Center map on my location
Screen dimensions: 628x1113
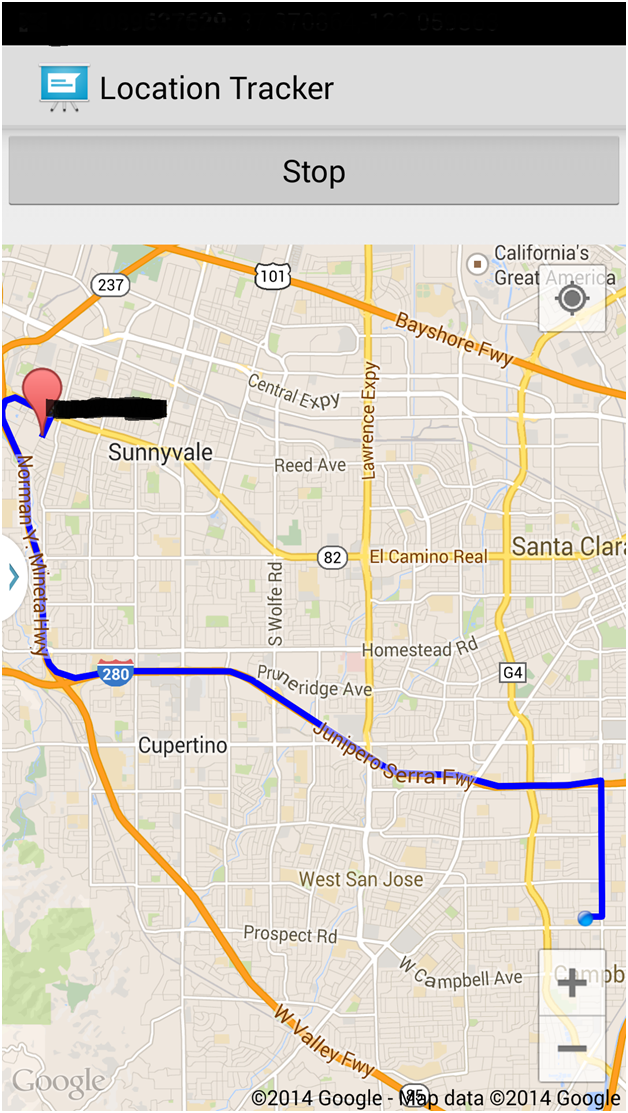pyautogui.click(x=572, y=299)
